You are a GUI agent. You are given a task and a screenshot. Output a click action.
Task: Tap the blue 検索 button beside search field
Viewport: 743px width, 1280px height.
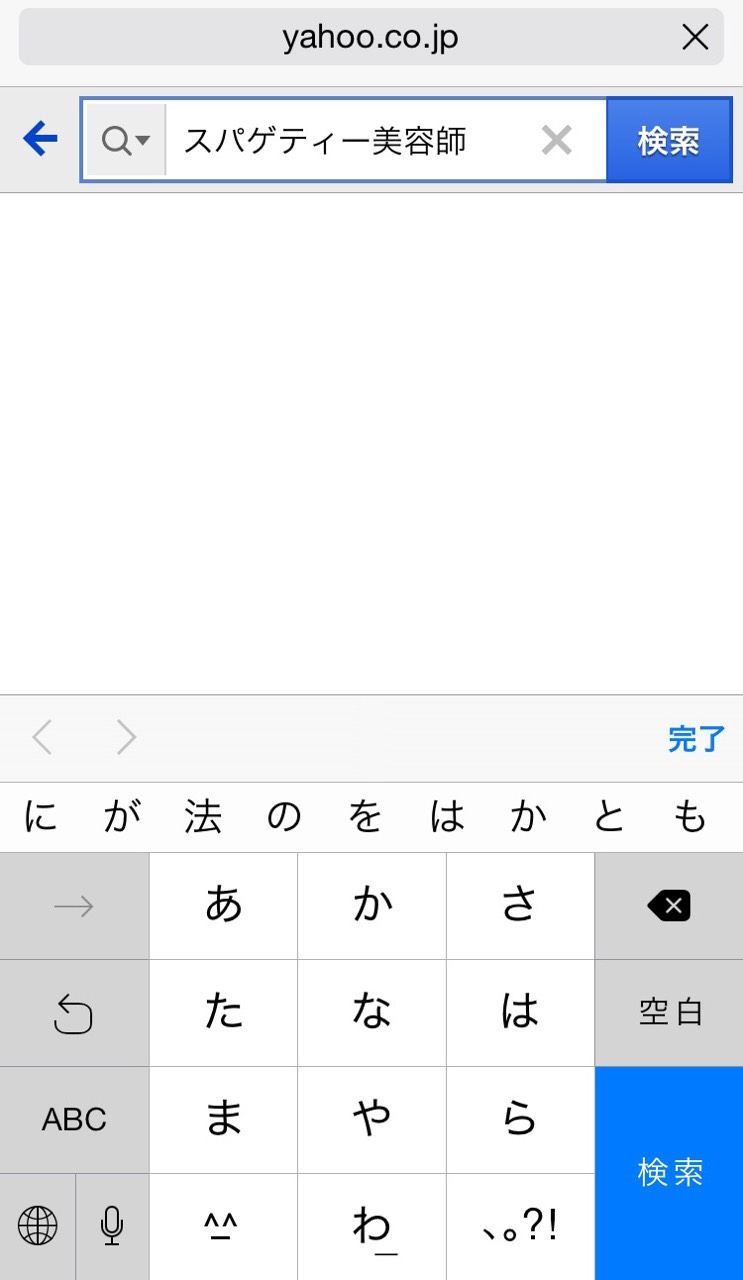pyautogui.click(x=669, y=141)
